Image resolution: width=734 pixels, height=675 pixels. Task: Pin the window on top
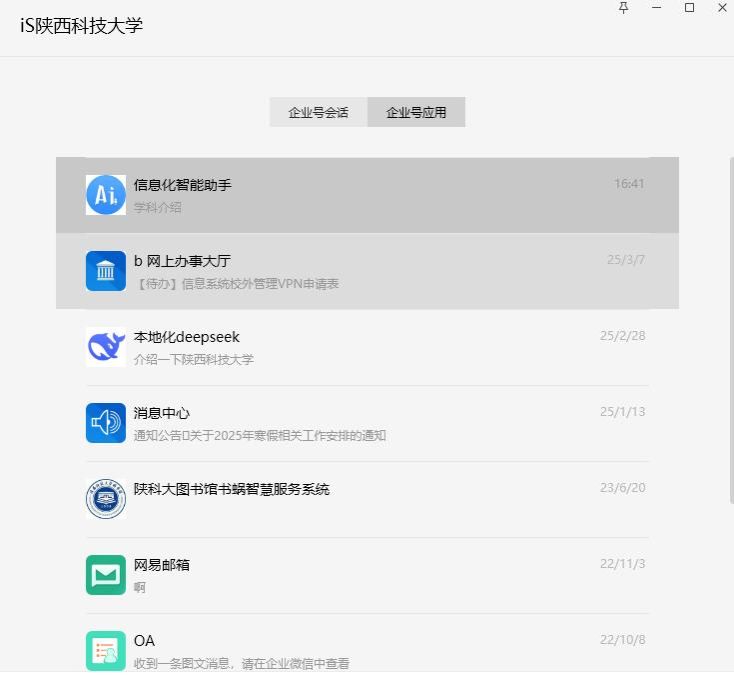(x=624, y=8)
